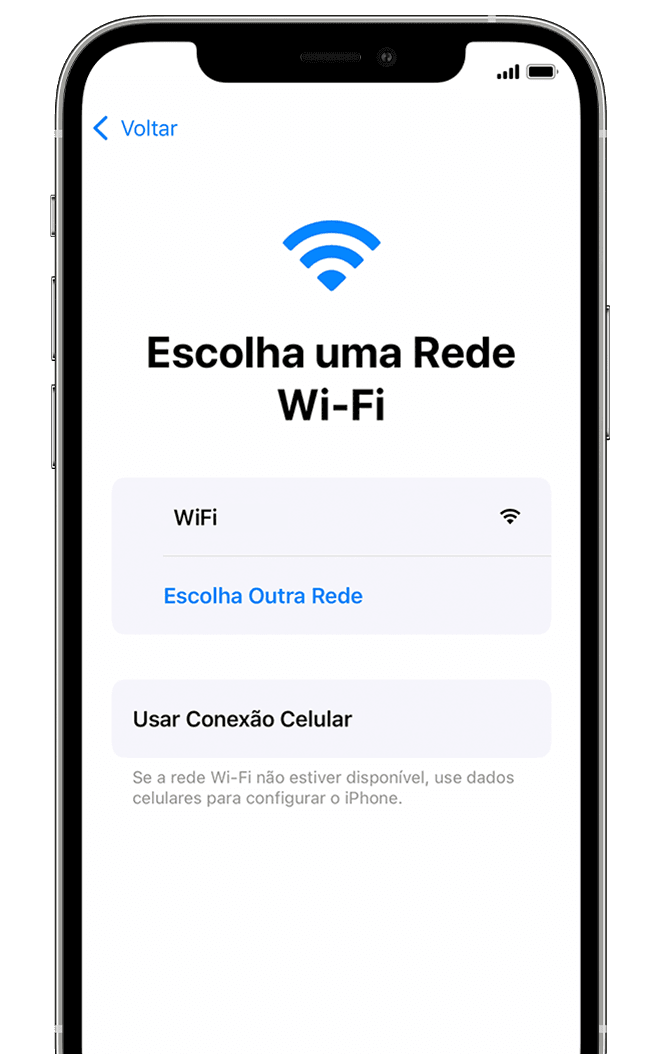The image size is (660, 1054).
Task: Open Escolha Outra Rede
Action: pos(263,596)
